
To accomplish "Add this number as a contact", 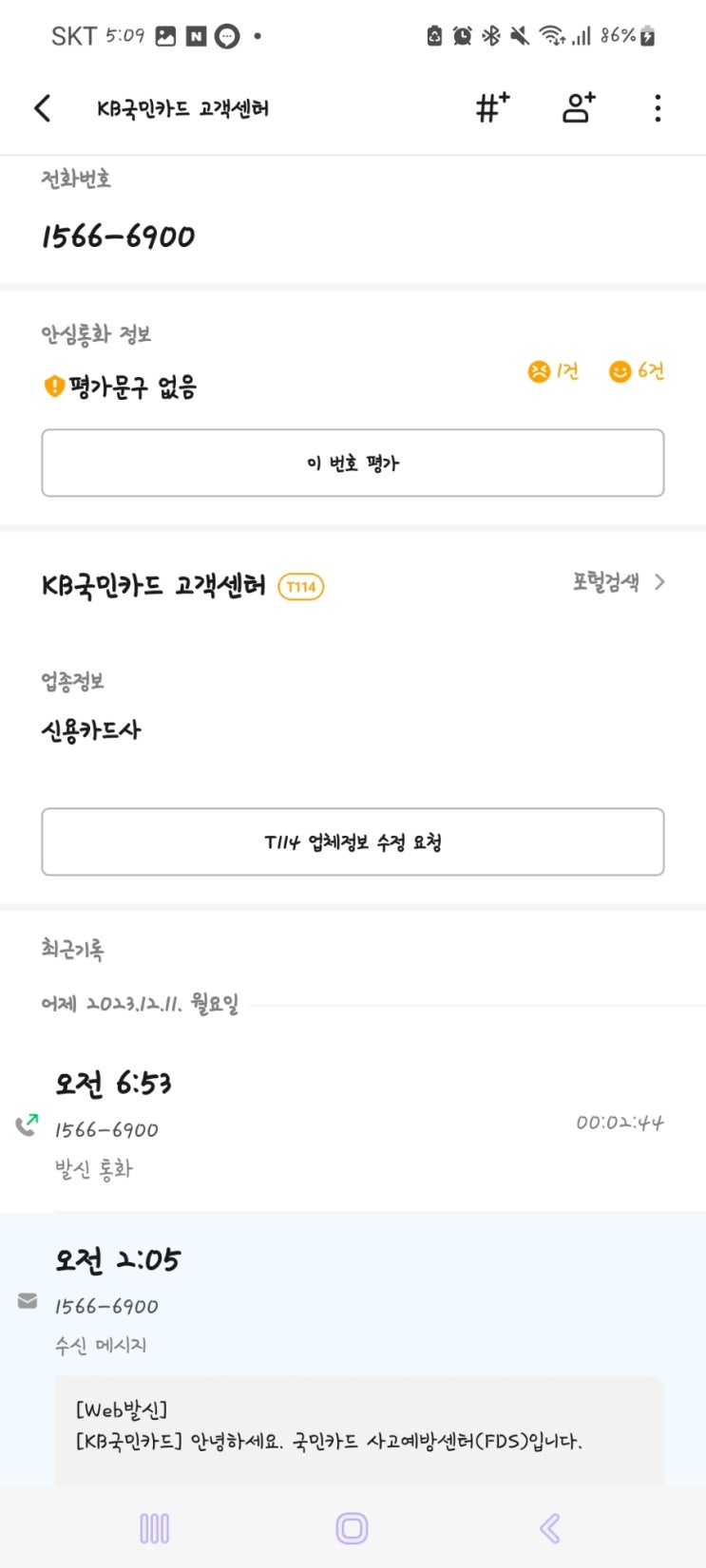I will (x=579, y=107).
